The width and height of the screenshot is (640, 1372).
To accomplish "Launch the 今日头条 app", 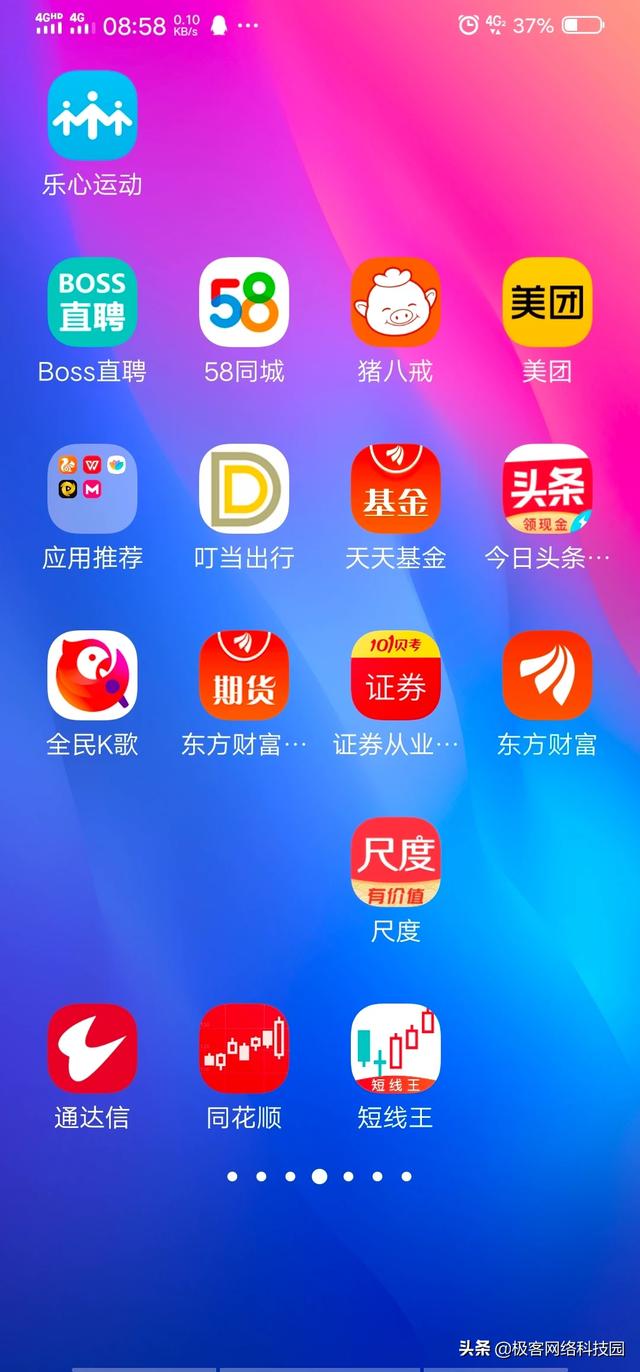I will coord(547,488).
